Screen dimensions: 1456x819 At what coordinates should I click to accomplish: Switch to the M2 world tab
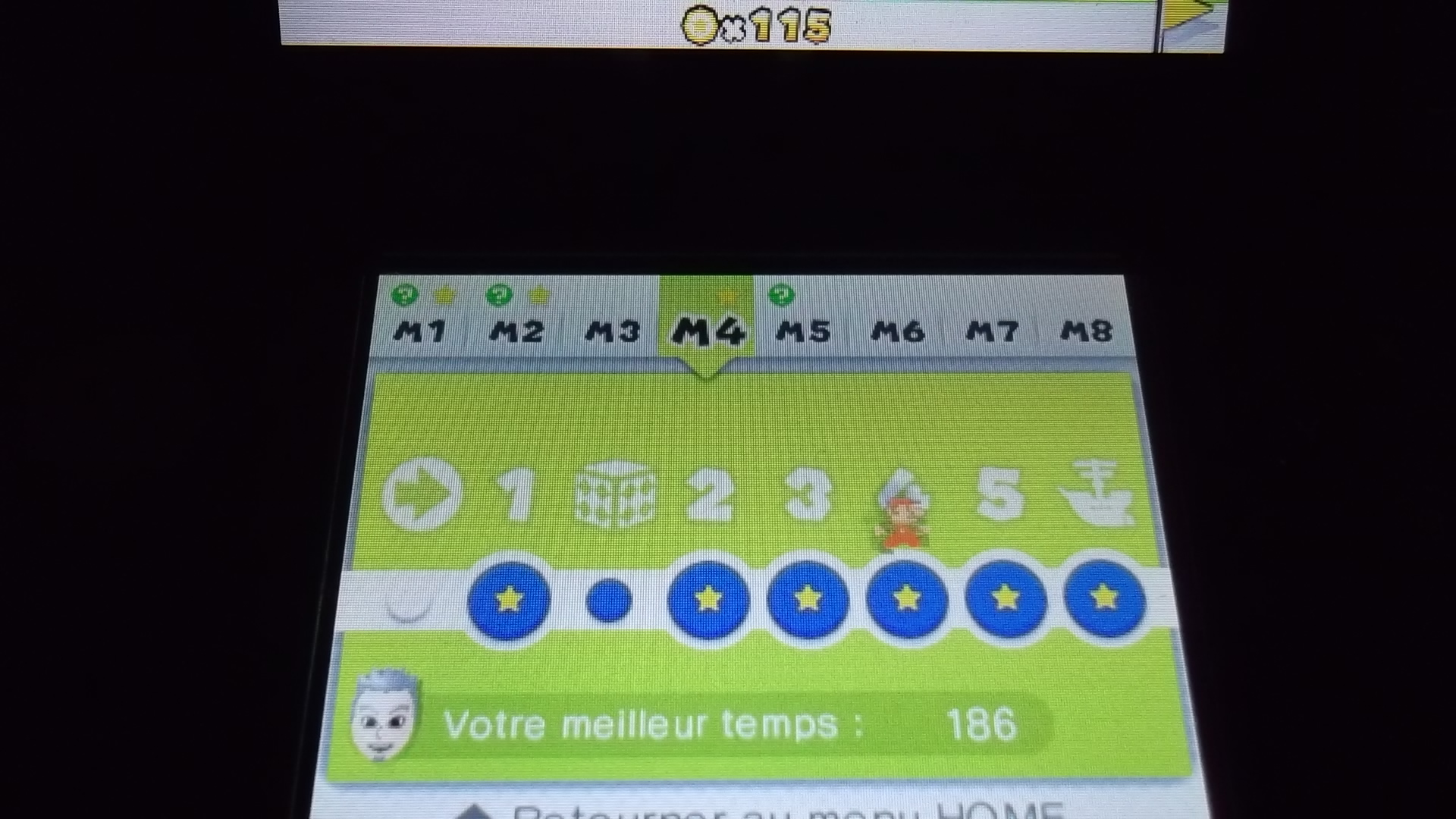click(x=516, y=331)
